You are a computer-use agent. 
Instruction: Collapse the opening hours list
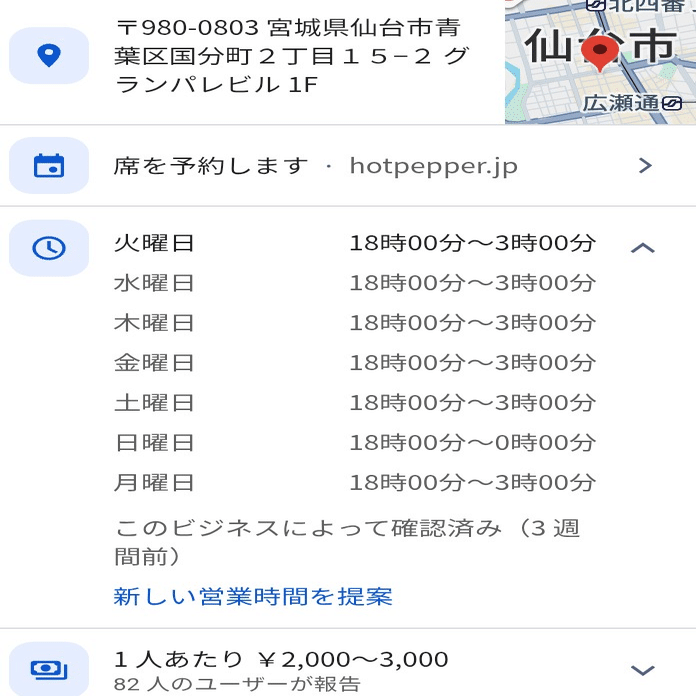click(x=643, y=247)
